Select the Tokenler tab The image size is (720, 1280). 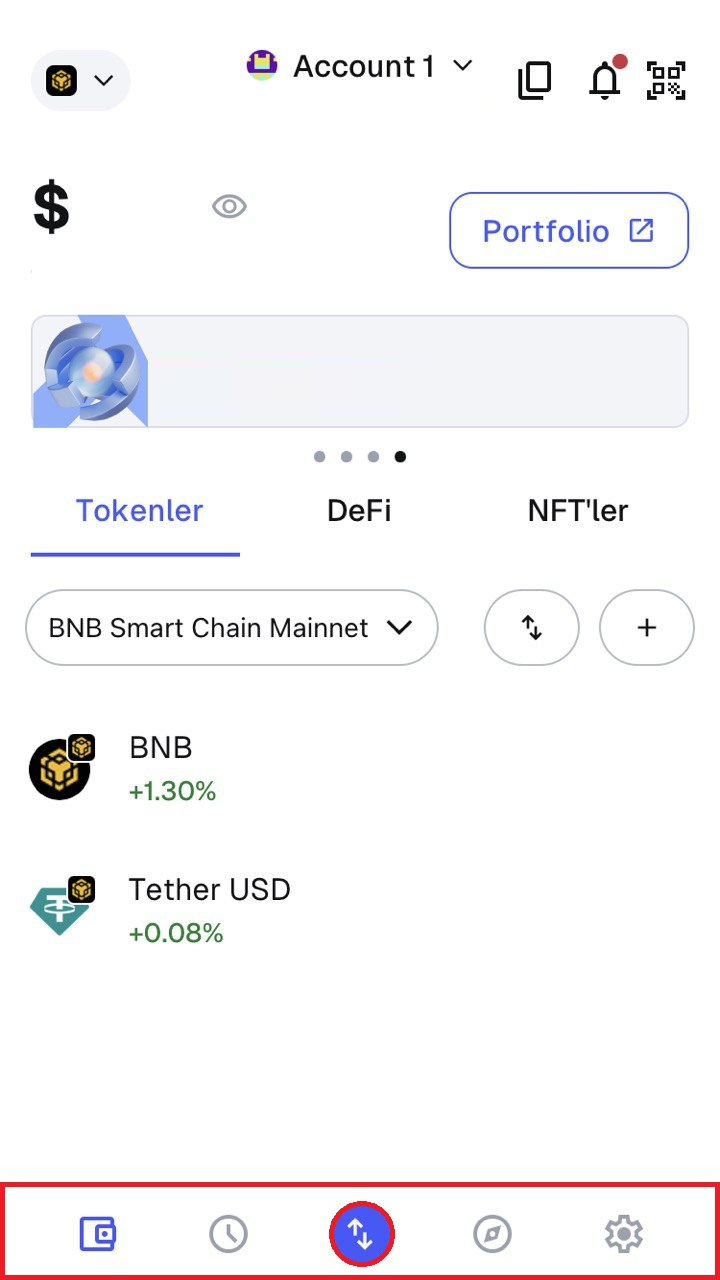pyautogui.click(x=139, y=511)
